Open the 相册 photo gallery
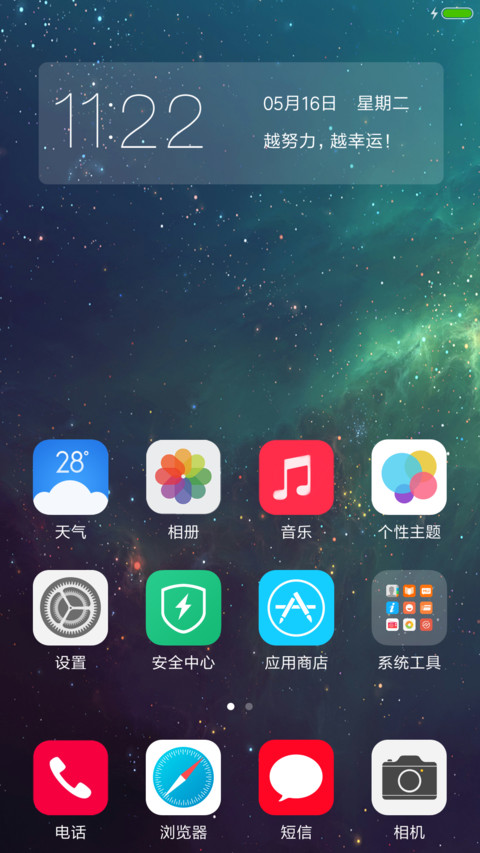This screenshot has width=480, height=853. [183, 477]
